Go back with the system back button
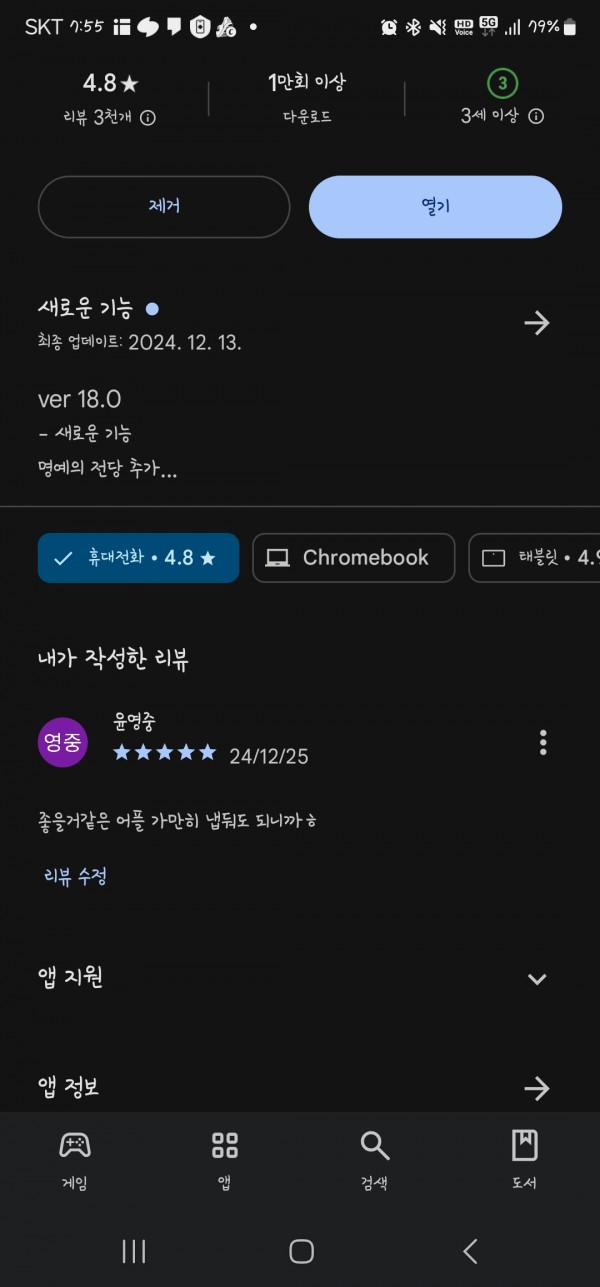 pyautogui.click(x=470, y=1250)
